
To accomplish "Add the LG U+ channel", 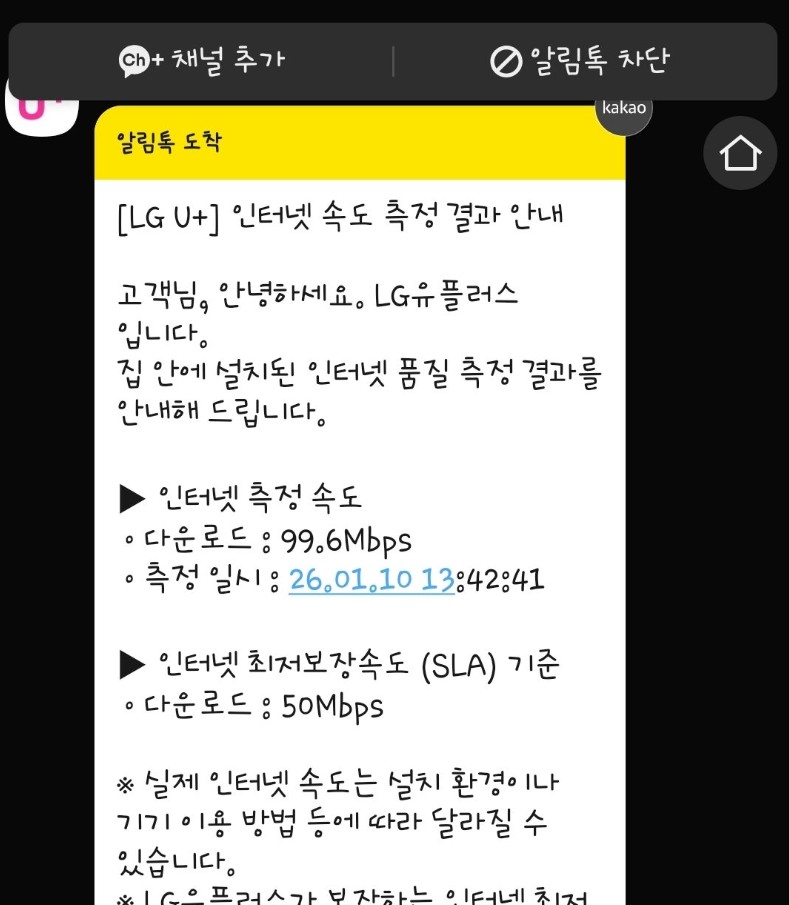I will [x=202, y=61].
